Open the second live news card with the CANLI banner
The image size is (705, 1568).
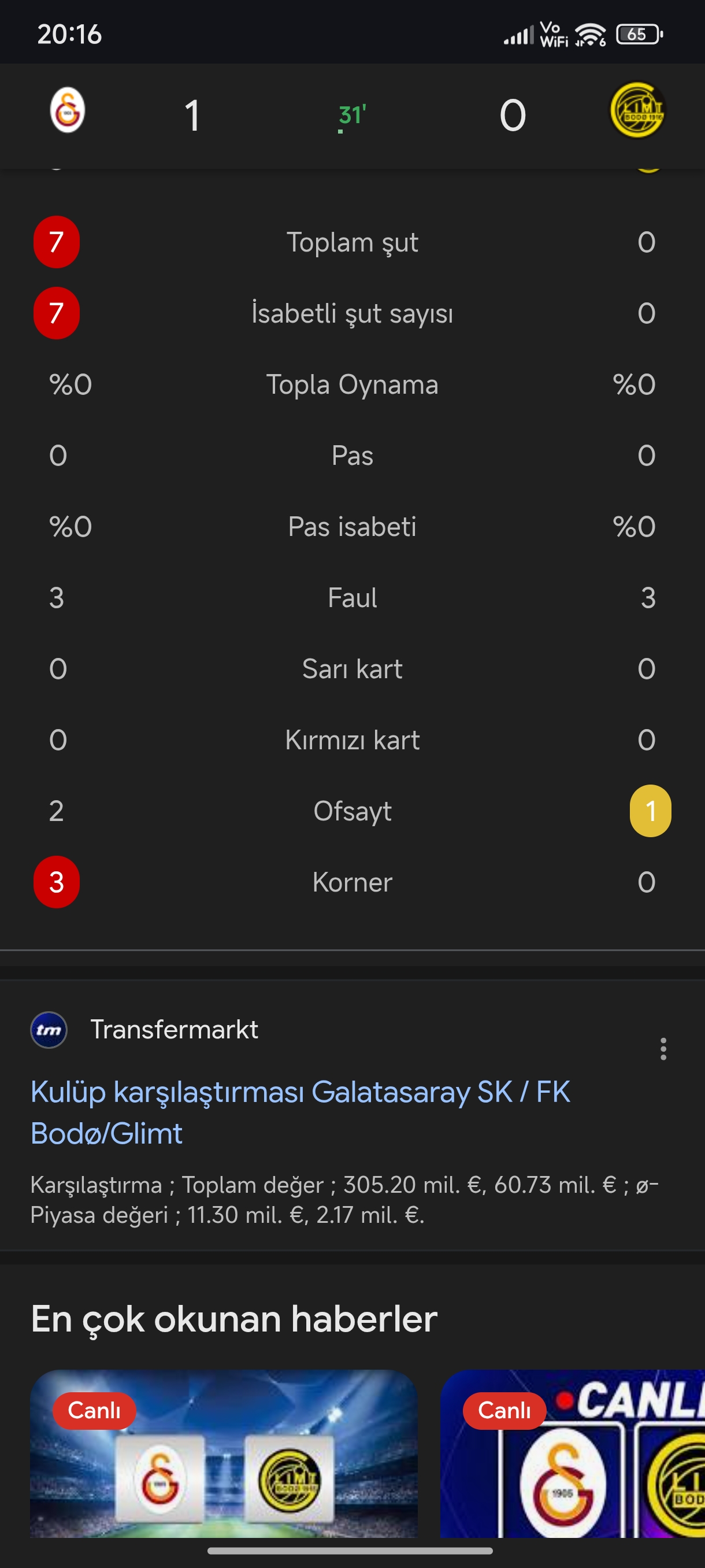tap(572, 1455)
